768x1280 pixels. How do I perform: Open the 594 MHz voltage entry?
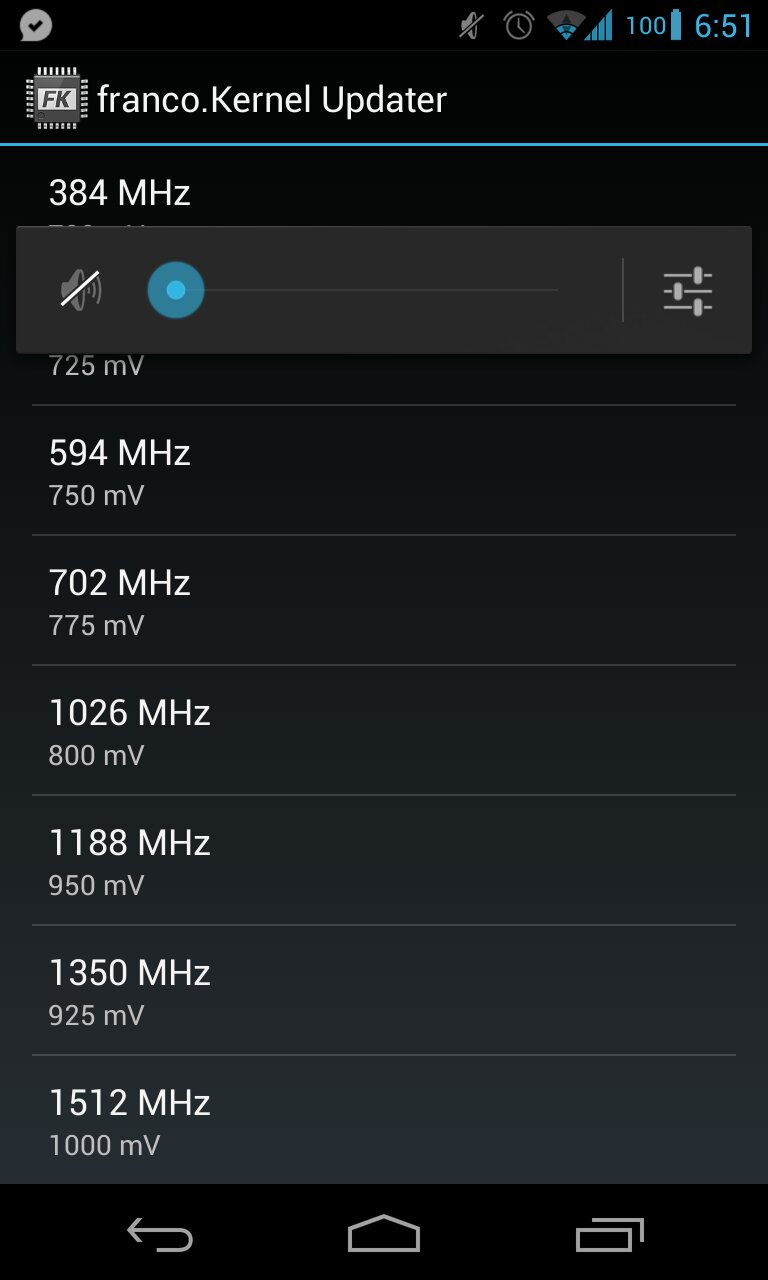[384, 470]
